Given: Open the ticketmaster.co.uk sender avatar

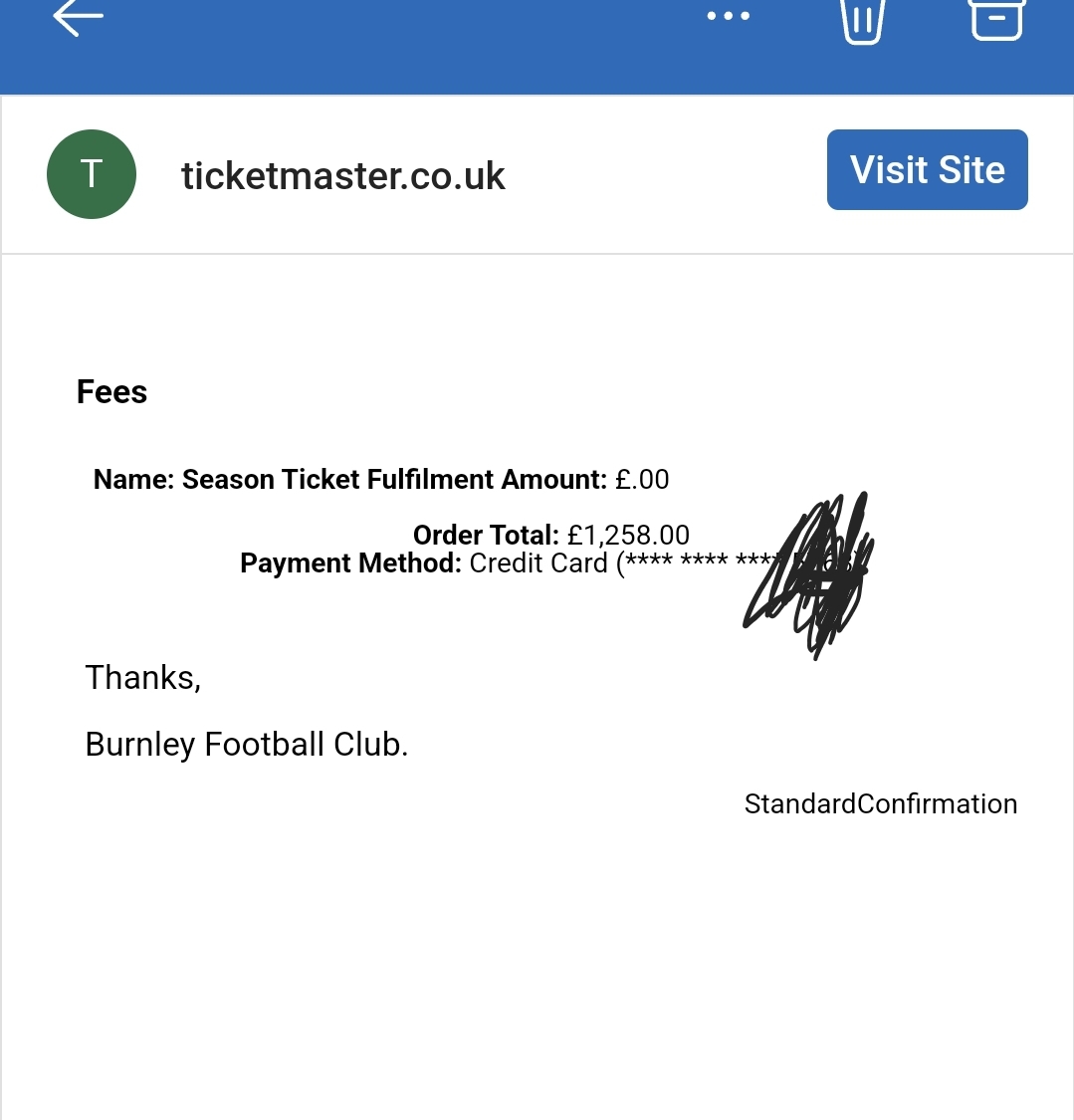Looking at the screenshot, I should click(x=91, y=174).
